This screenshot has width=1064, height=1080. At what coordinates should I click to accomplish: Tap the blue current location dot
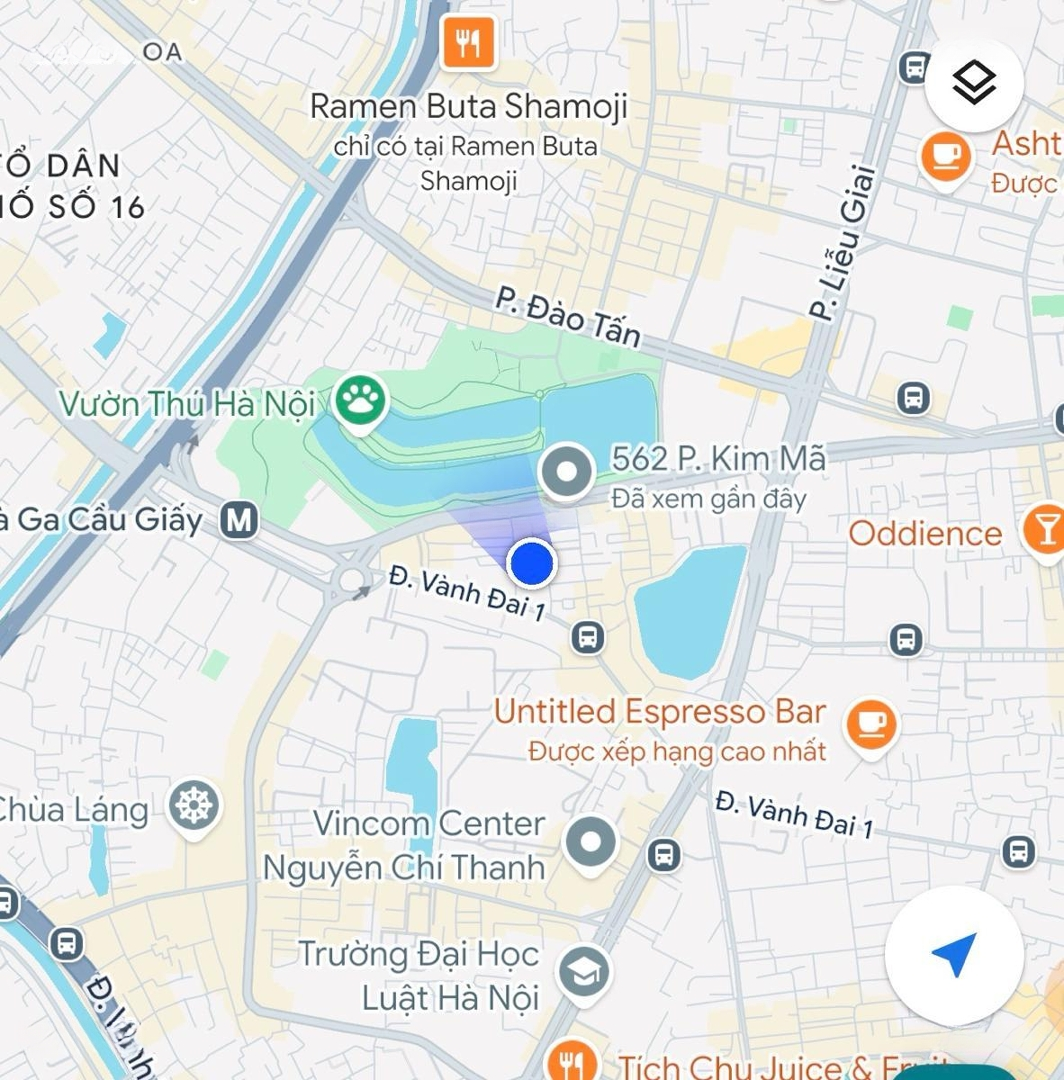pyautogui.click(x=532, y=563)
